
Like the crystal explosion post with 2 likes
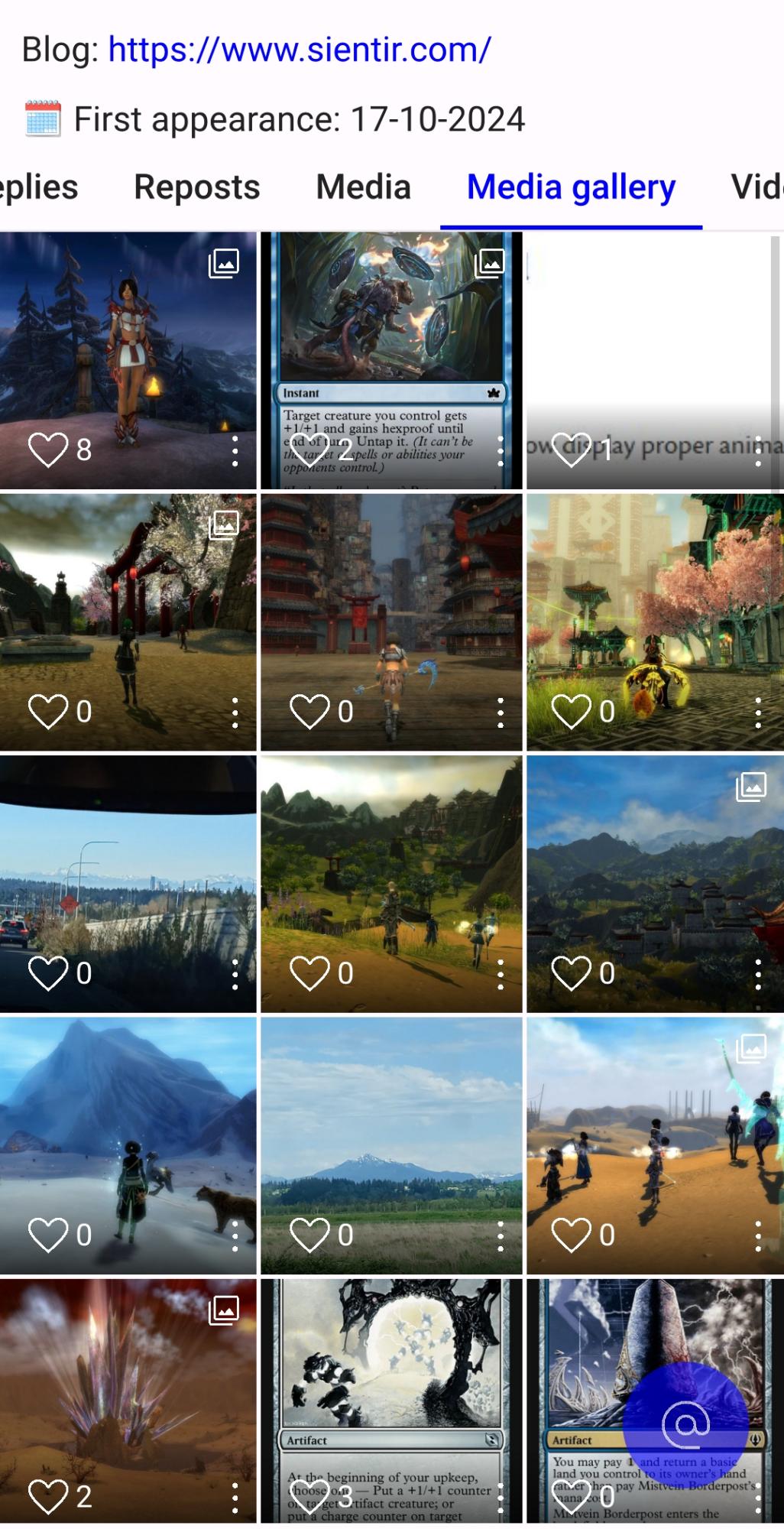tap(47, 1496)
